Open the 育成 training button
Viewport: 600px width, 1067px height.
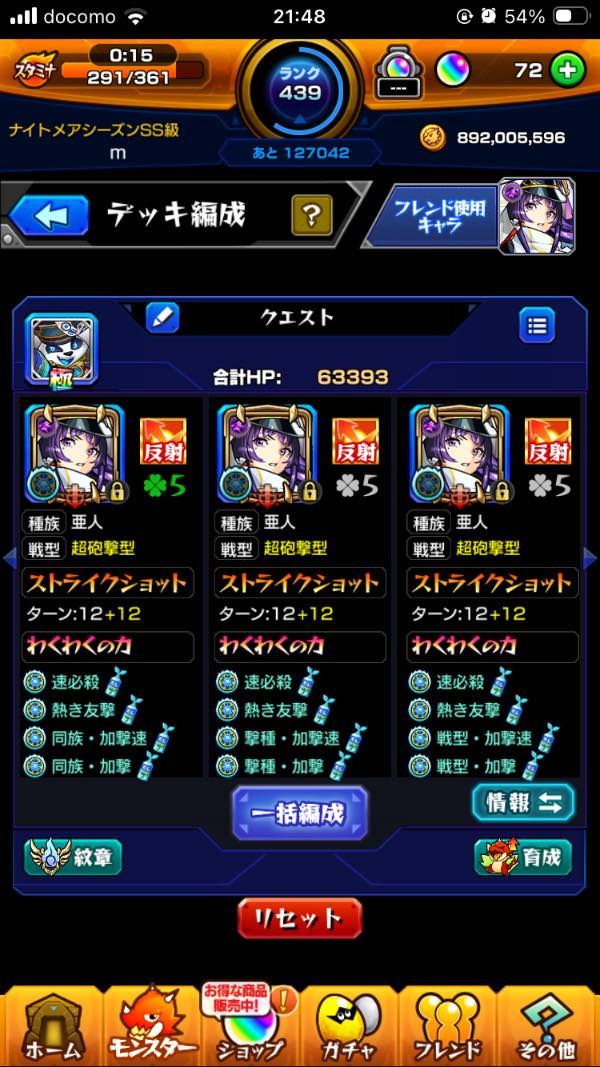click(523, 857)
